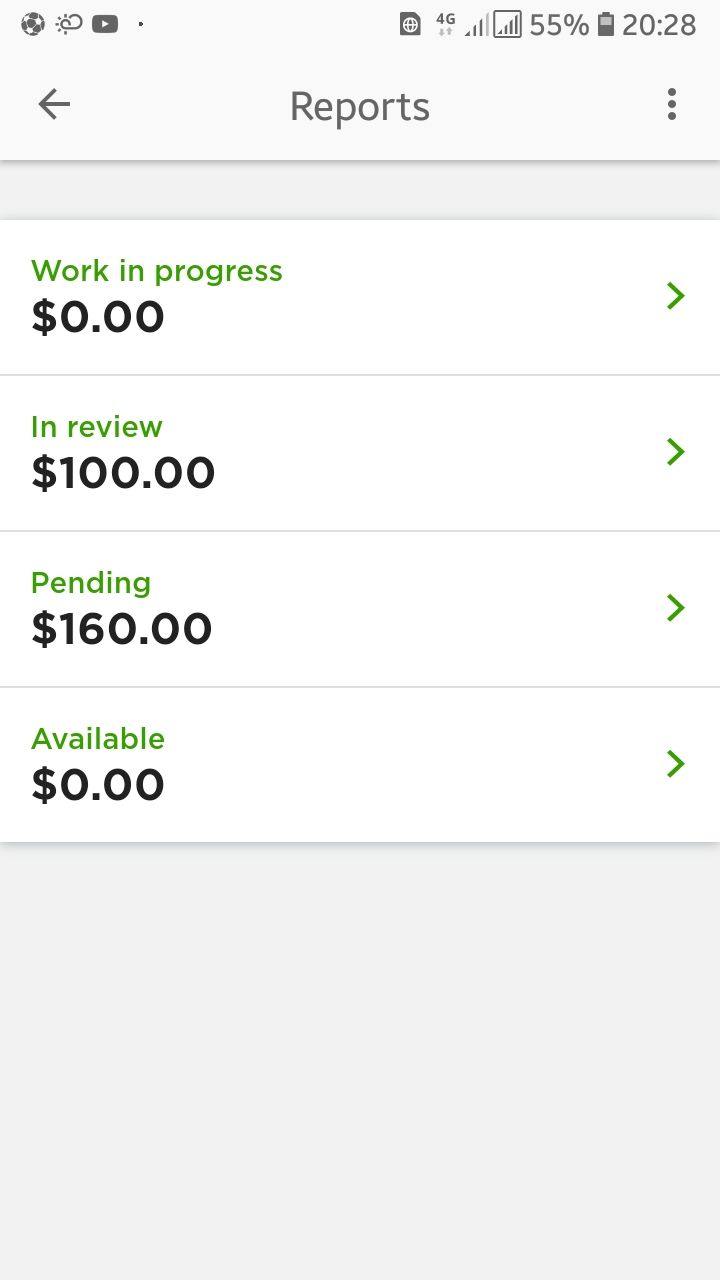Open the Work in progress report
Viewport: 720px width, 1280px height.
click(360, 297)
